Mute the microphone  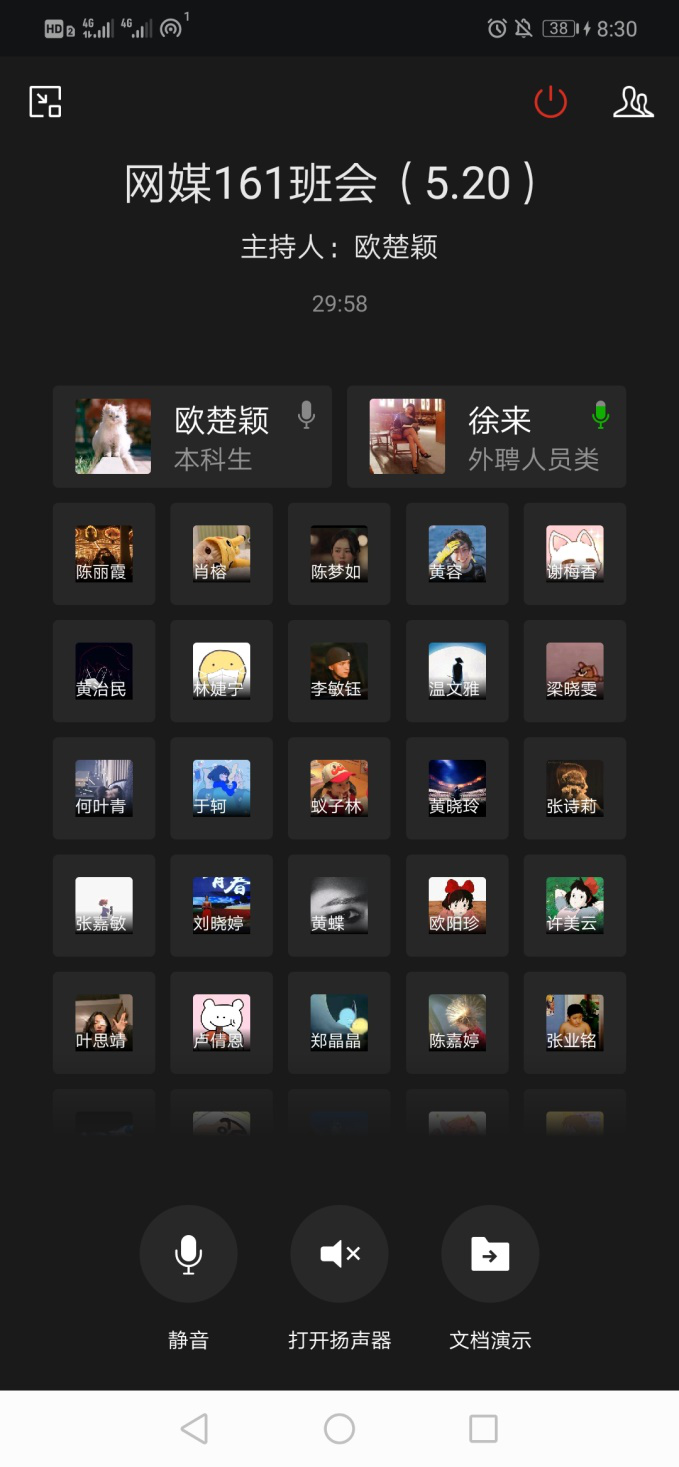point(188,1254)
